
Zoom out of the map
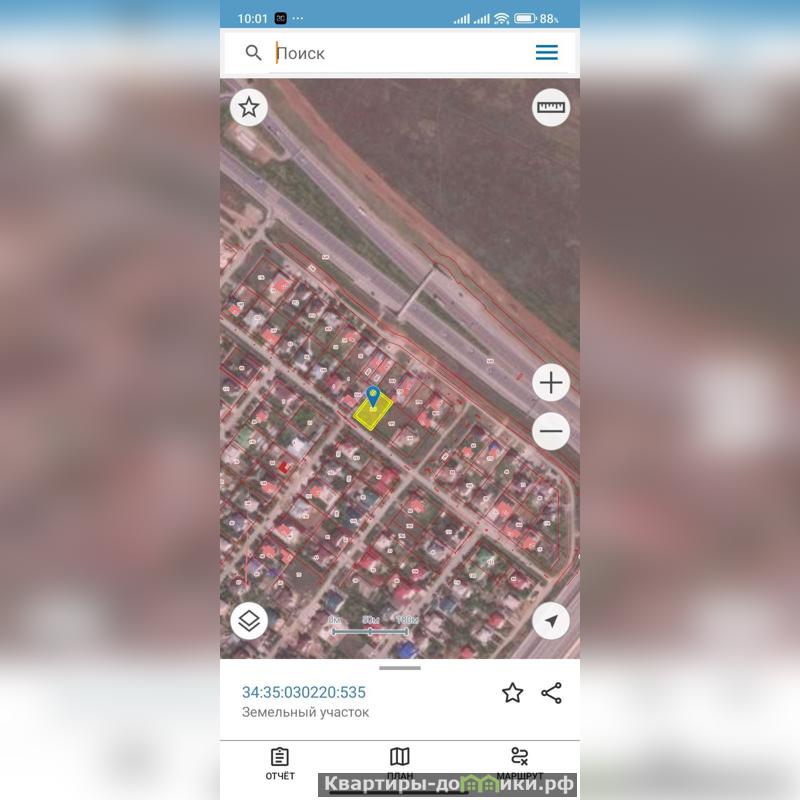click(551, 432)
